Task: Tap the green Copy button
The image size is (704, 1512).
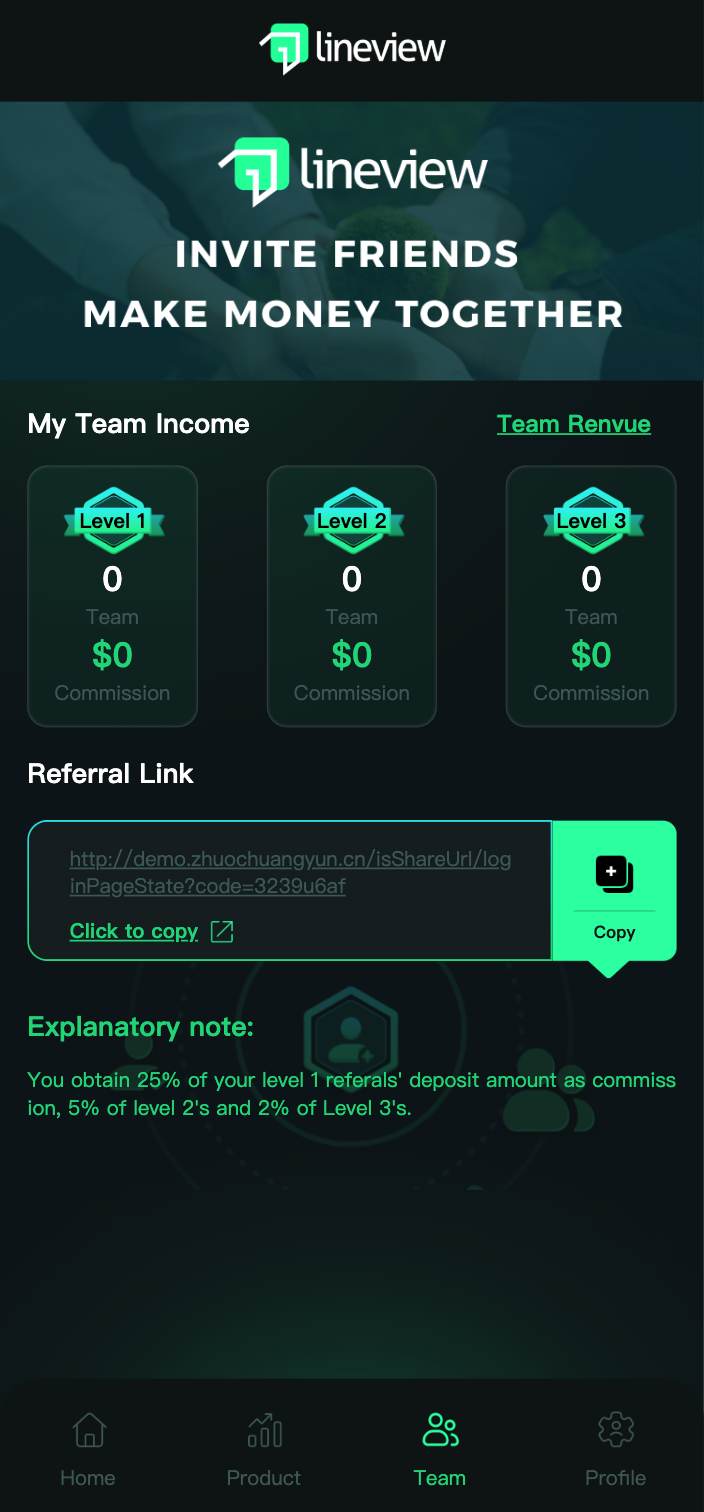Action: pos(614,890)
